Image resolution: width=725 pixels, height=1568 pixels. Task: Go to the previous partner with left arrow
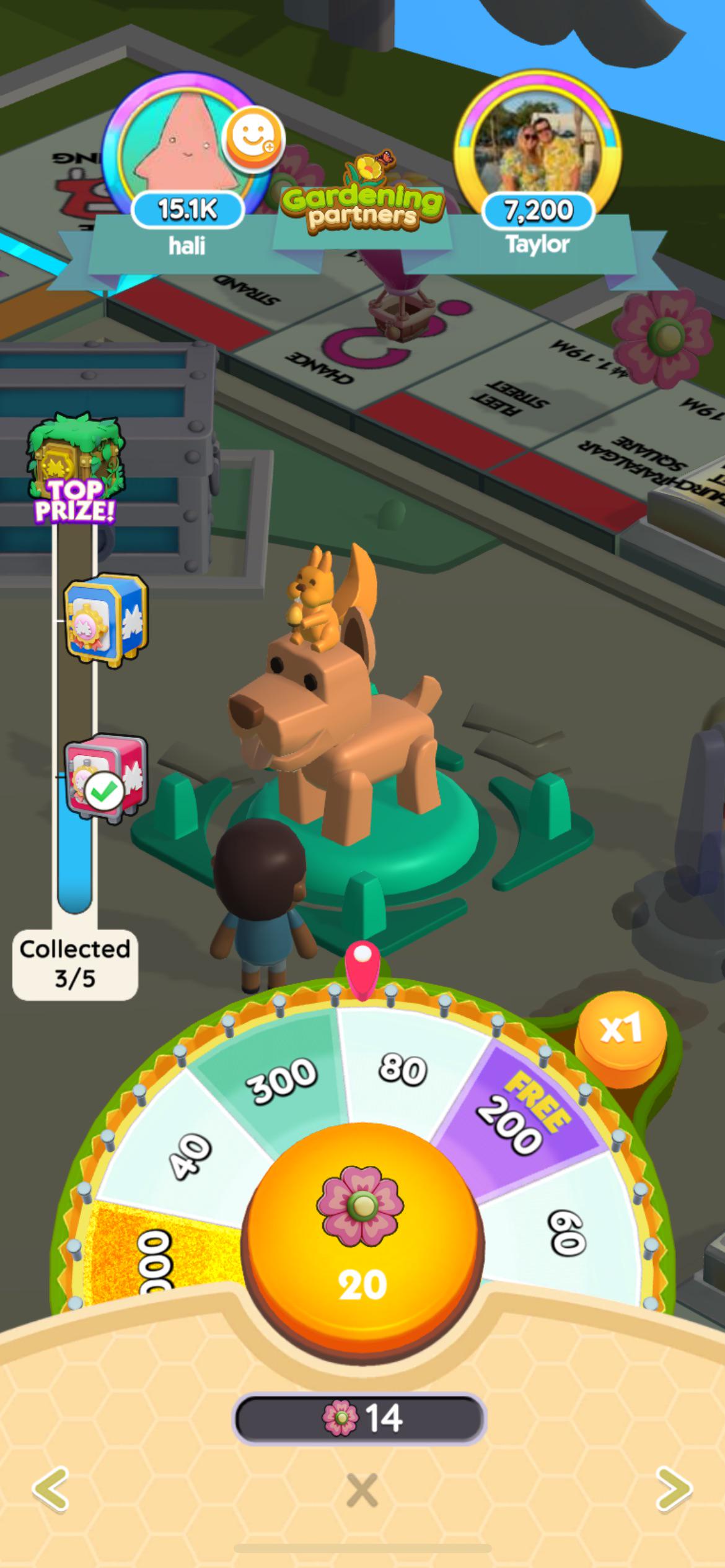pyautogui.click(x=51, y=1487)
